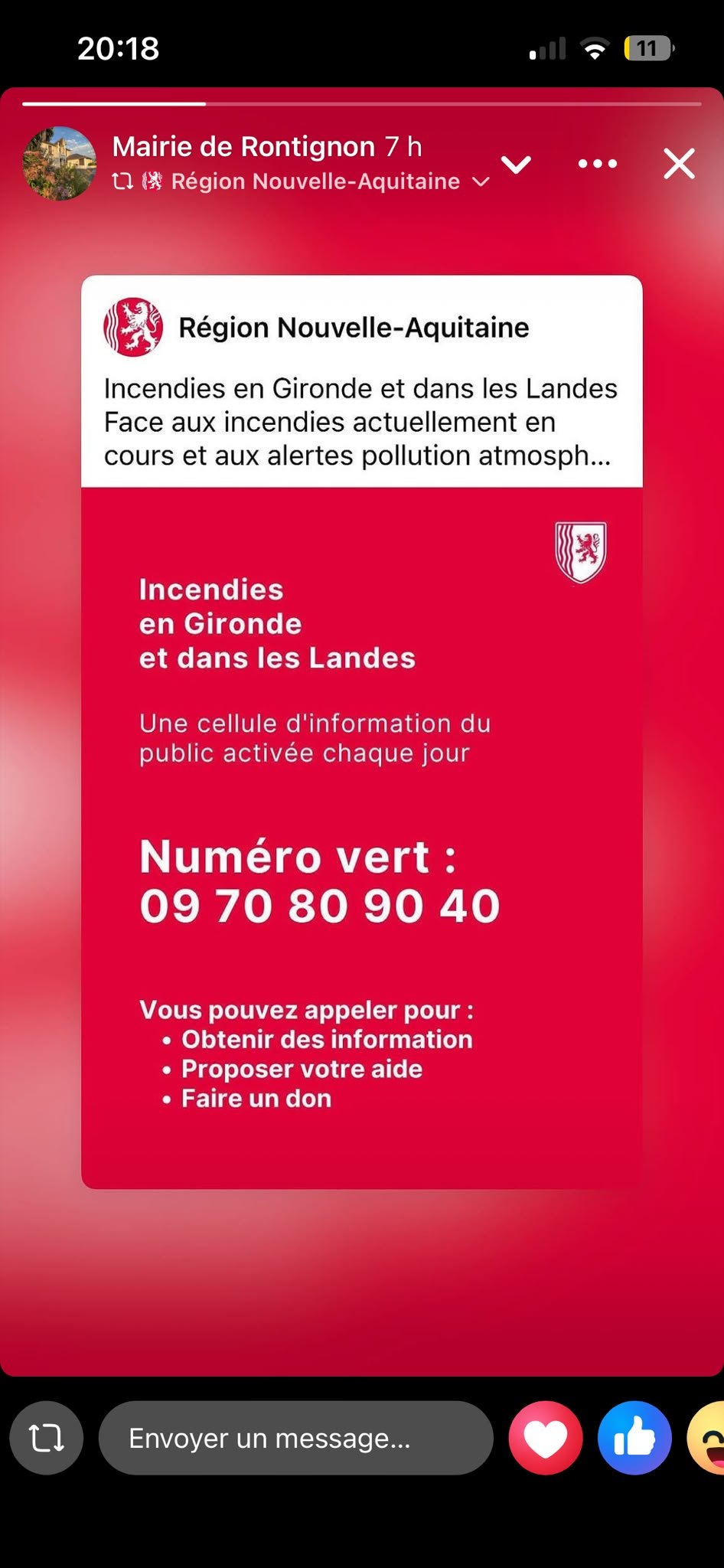Image resolution: width=724 pixels, height=1568 pixels.
Task: React with the laughing emoji
Action: (706, 1438)
